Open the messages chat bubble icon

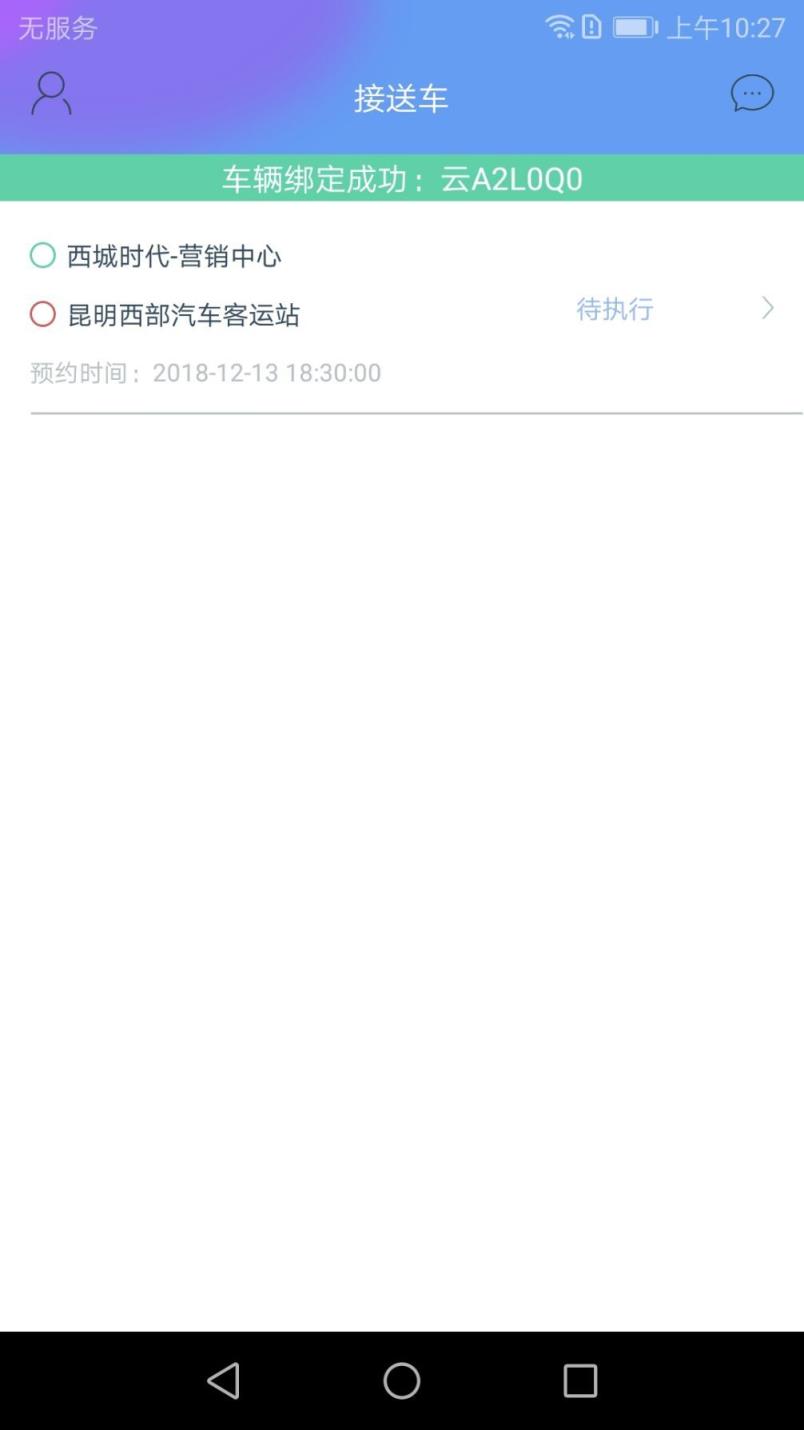(x=752, y=94)
